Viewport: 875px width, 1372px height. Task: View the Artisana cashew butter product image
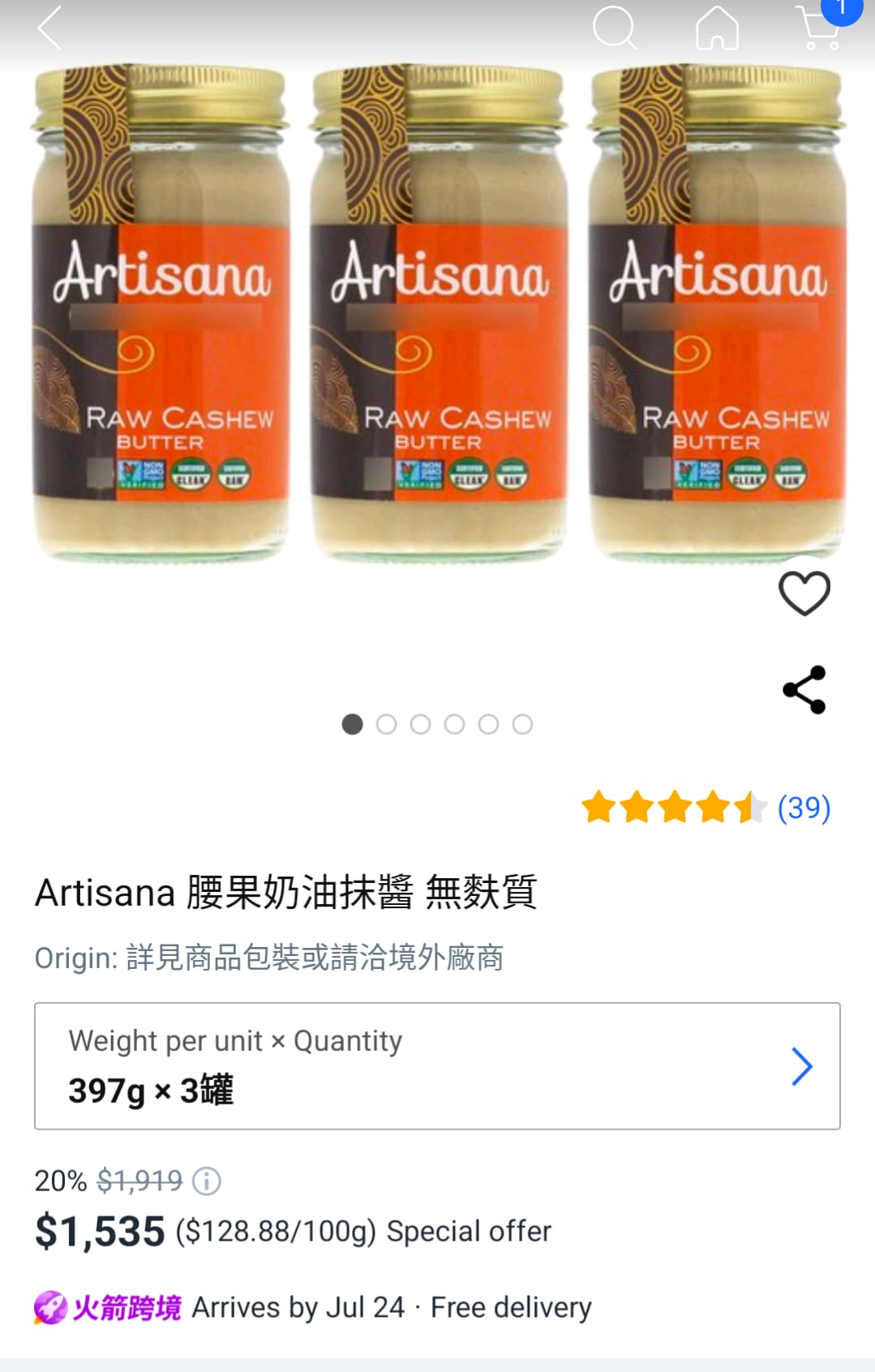pos(438,316)
